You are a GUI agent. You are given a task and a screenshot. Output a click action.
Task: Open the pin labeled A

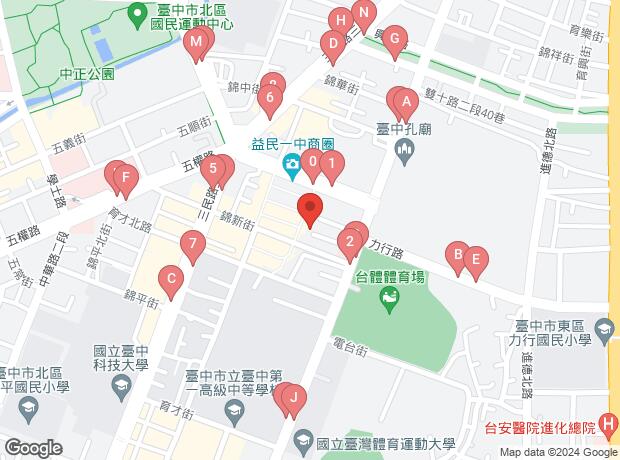point(405,101)
